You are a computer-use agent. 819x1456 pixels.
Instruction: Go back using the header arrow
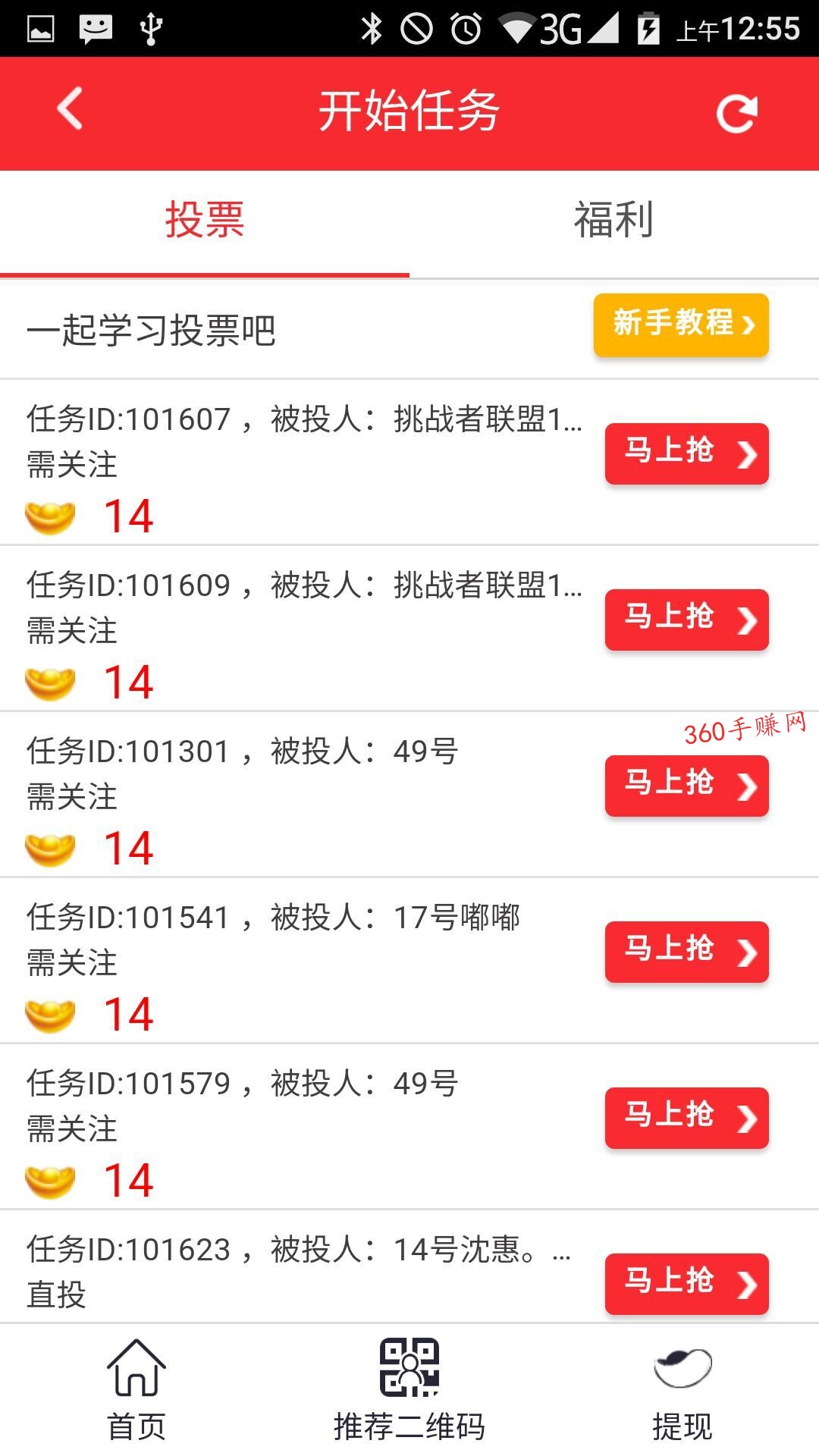coord(70,110)
